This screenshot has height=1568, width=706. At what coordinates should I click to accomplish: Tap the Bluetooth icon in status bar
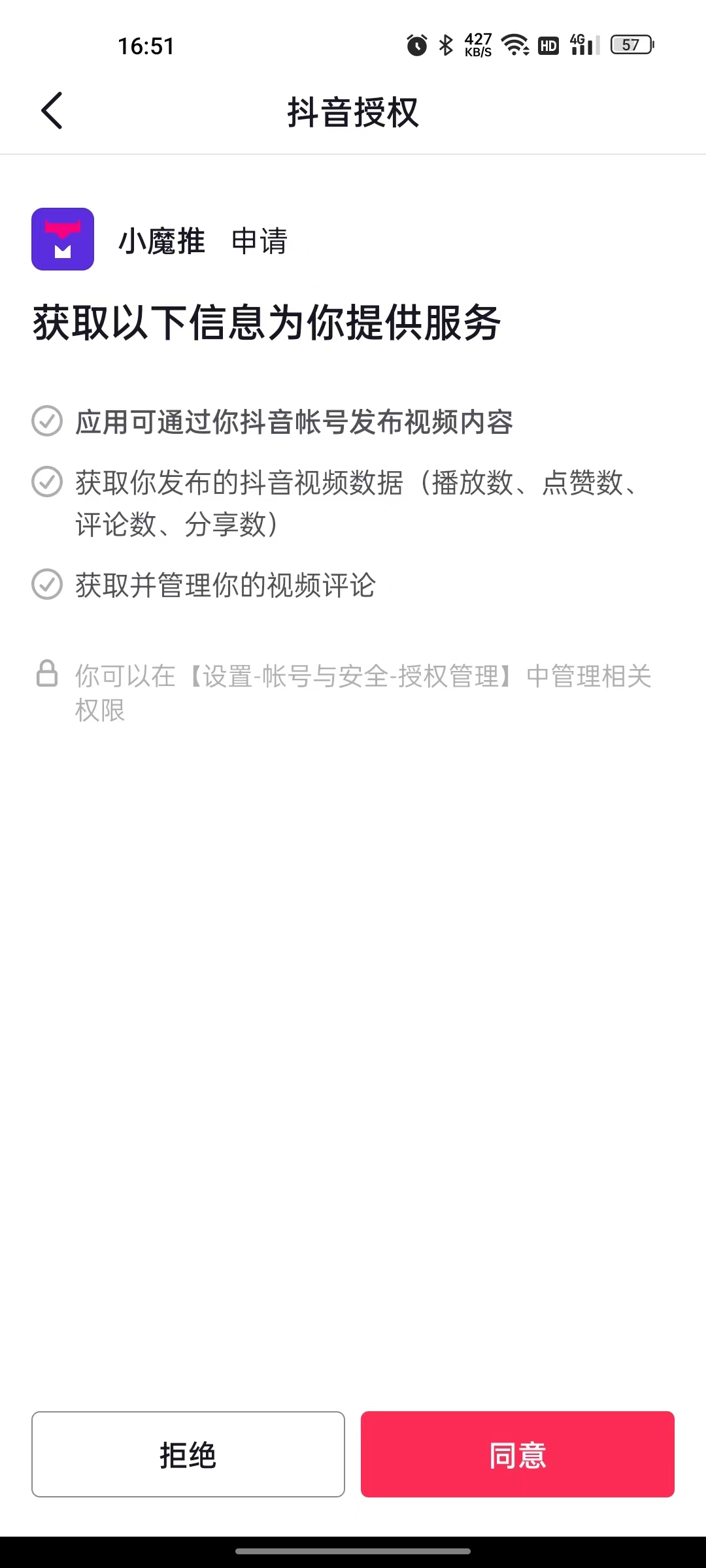point(445,44)
